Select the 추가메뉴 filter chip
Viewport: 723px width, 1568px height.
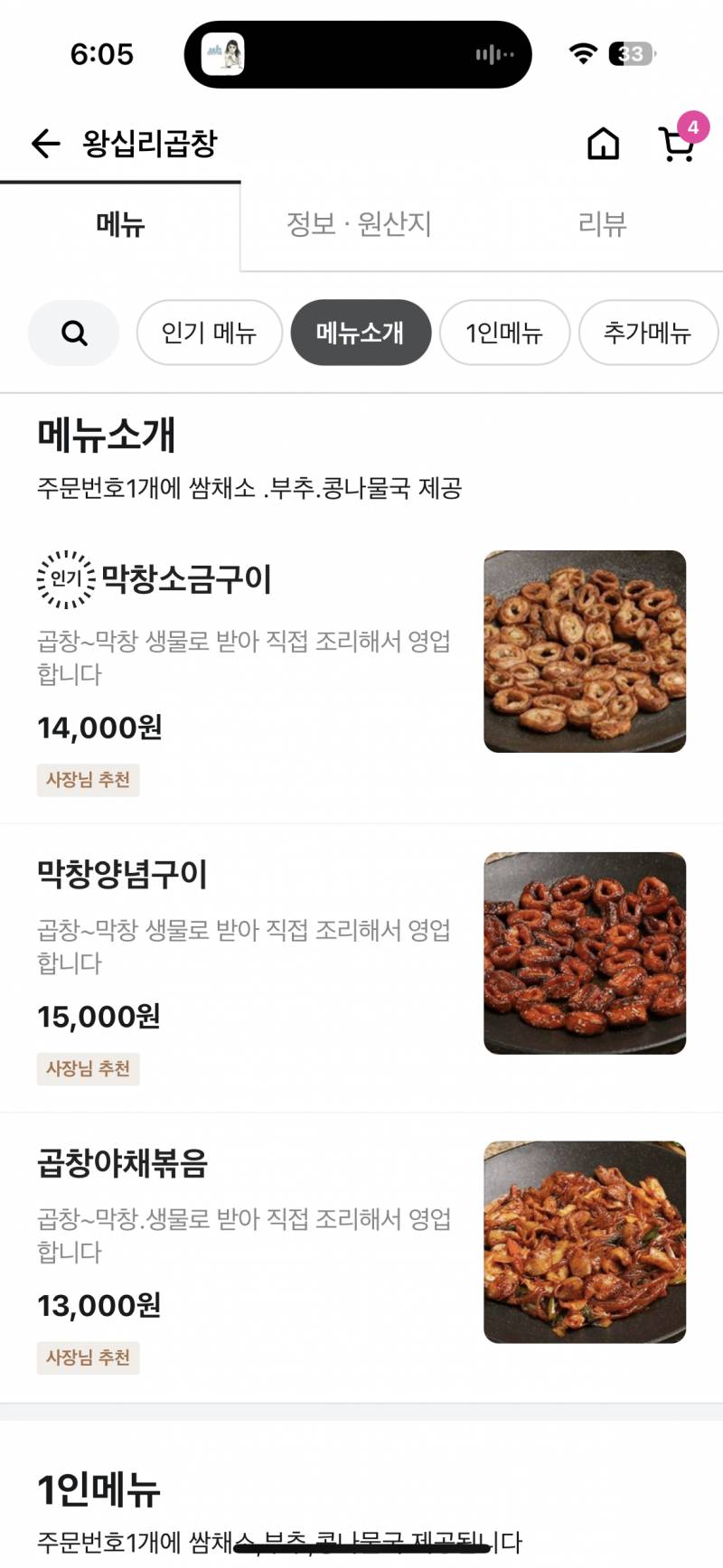pyautogui.click(x=648, y=333)
